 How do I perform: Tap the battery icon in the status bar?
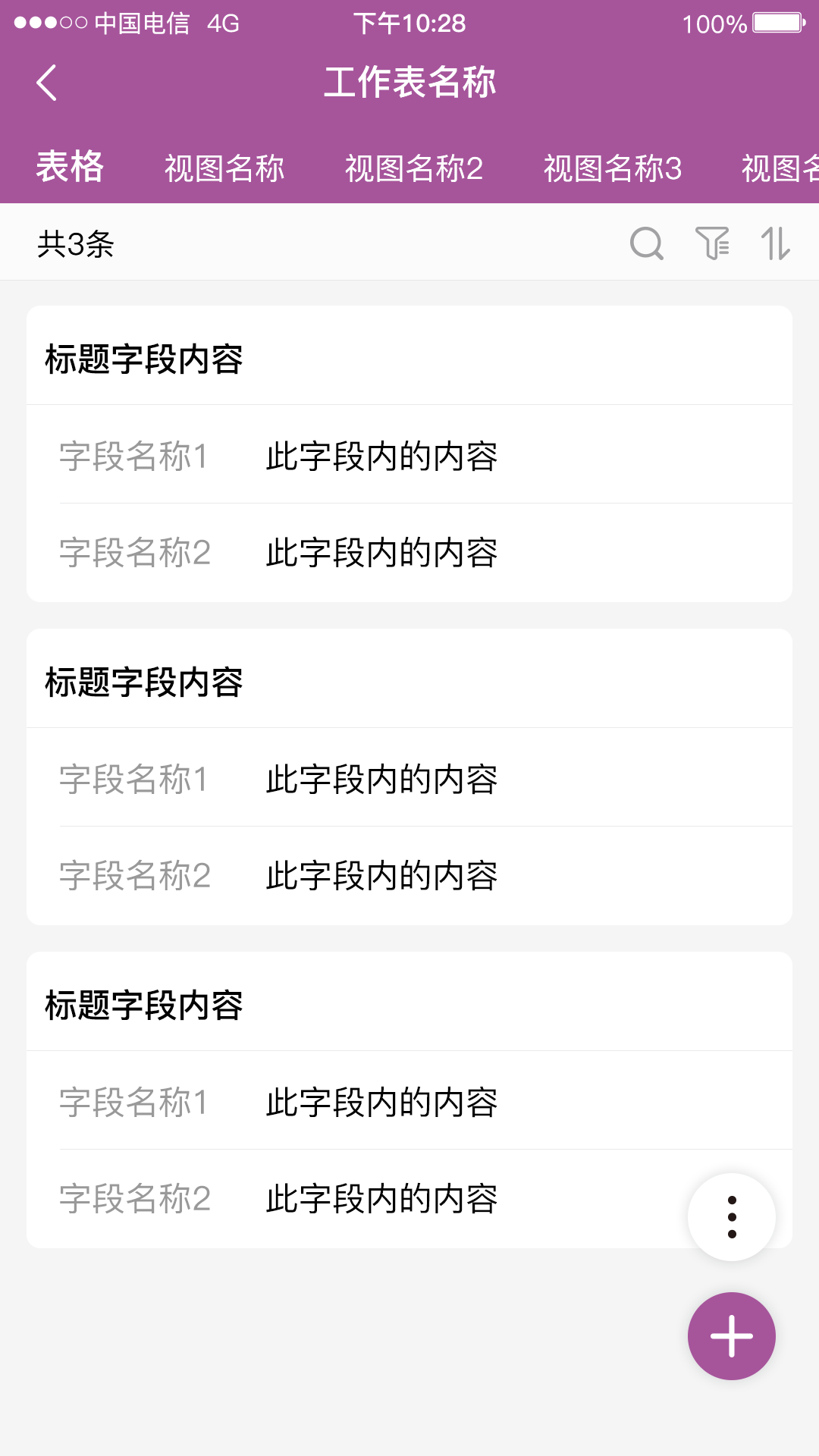[778, 23]
